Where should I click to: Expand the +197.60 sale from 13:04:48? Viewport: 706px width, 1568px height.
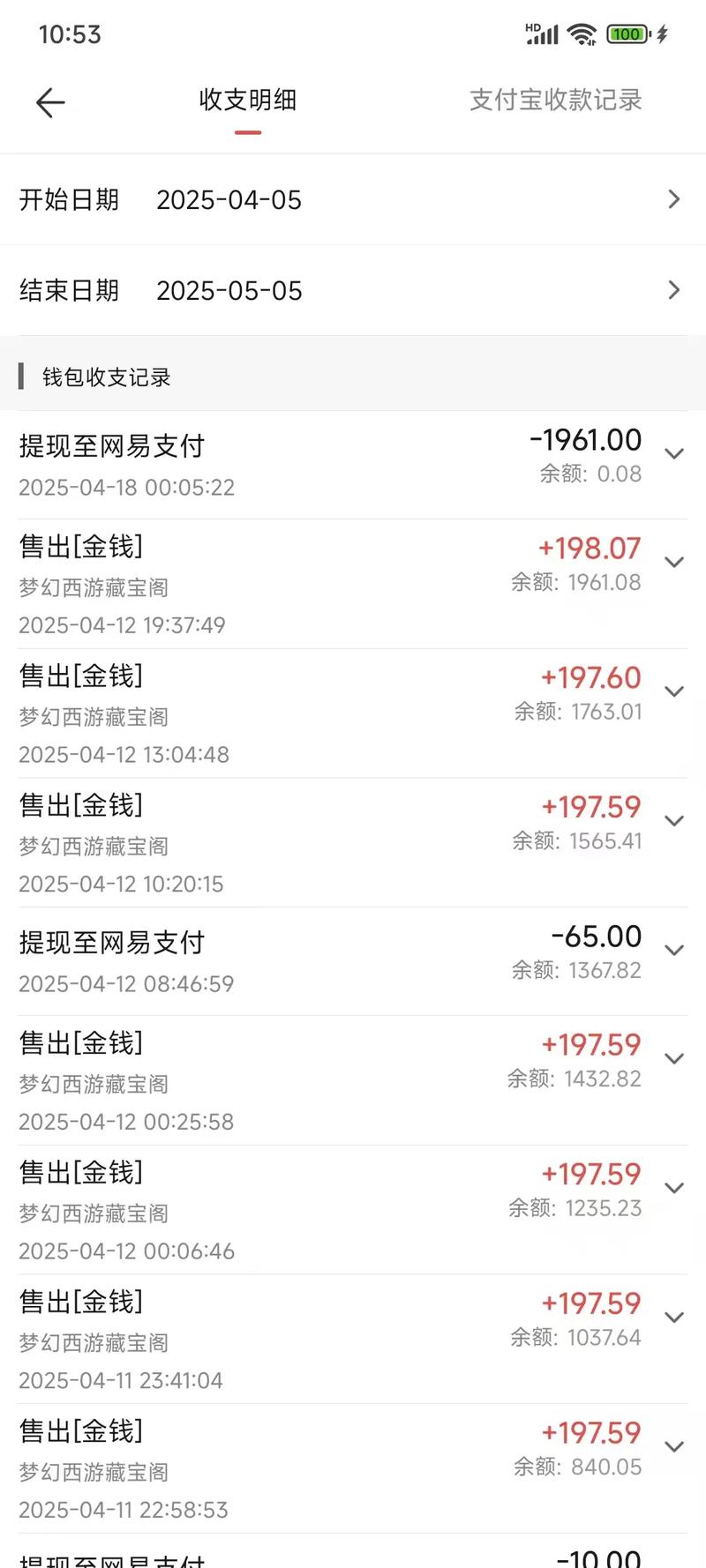(x=674, y=691)
